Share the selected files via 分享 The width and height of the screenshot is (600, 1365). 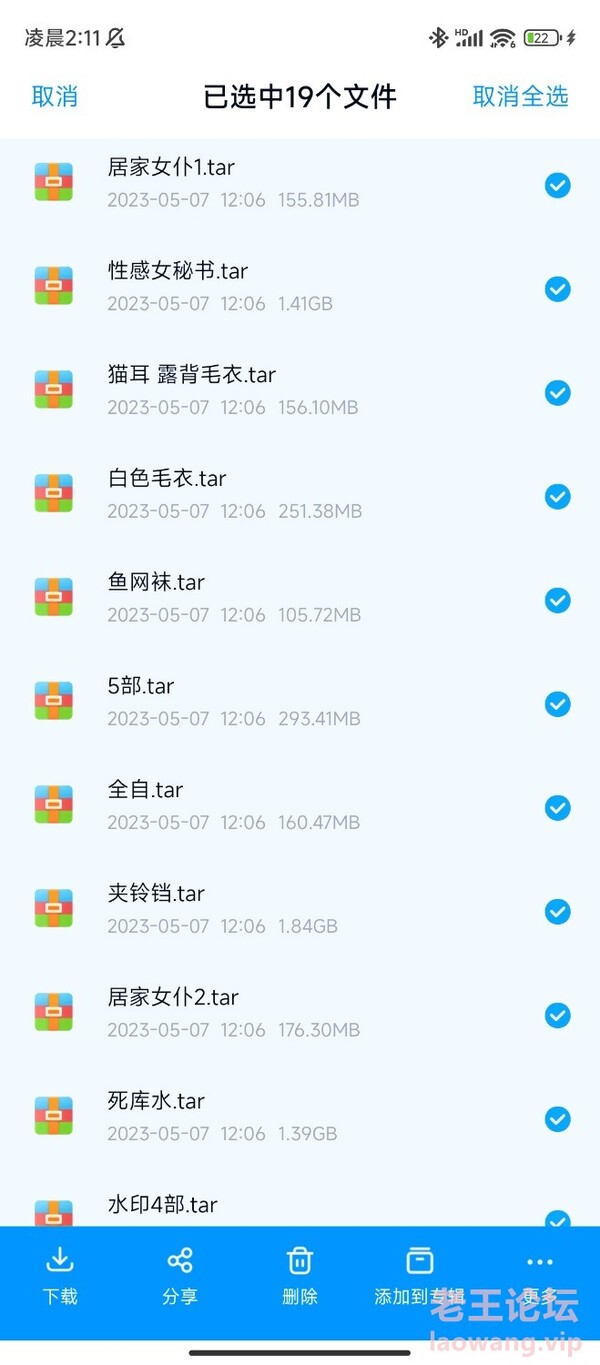pos(180,1276)
